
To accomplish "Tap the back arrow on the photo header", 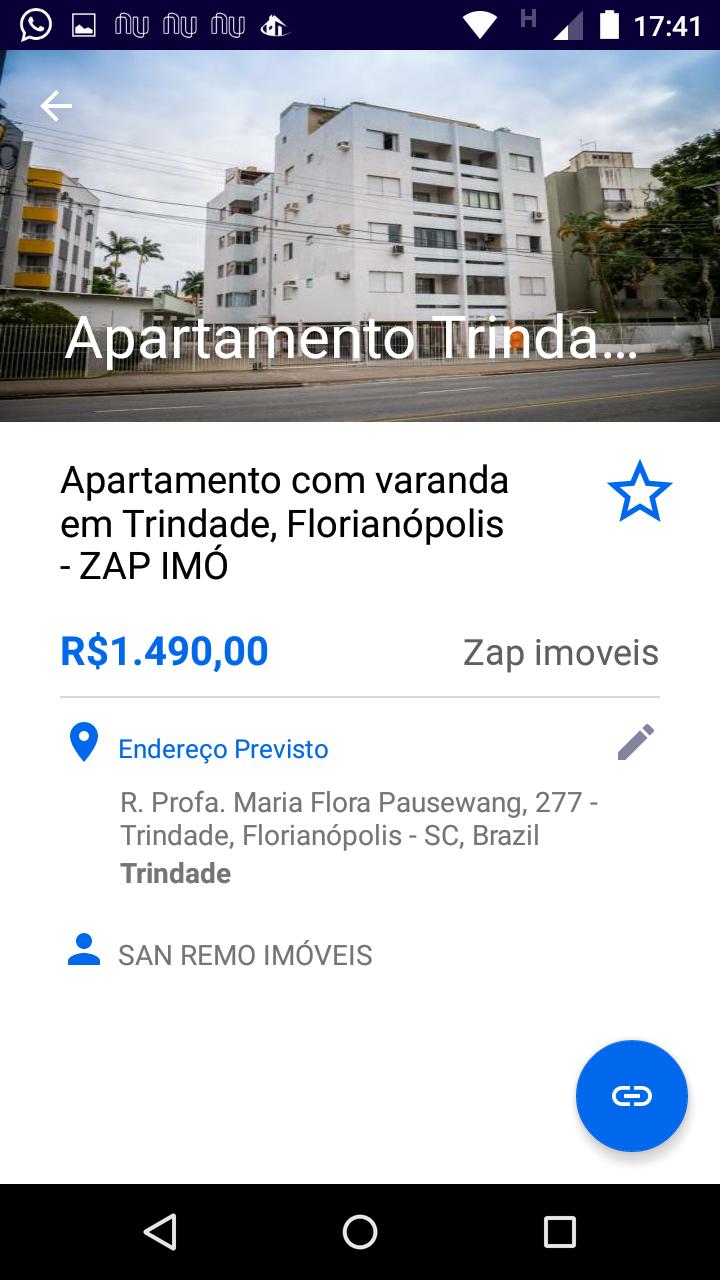I will point(57,104).
